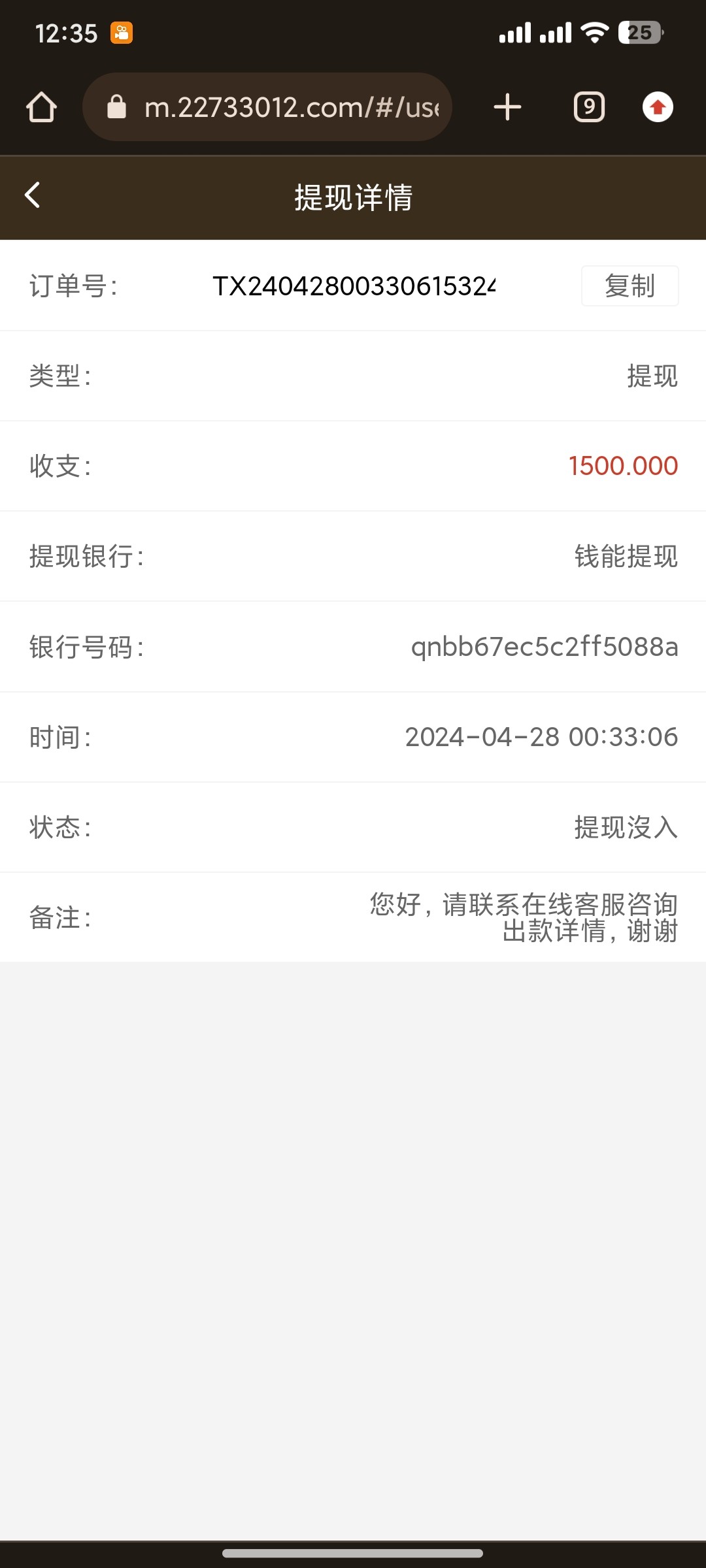Tap the orange upload arrow icon
Image resolution: width=706 pixels, height=1568 pixels.
(x=658, y=106)
